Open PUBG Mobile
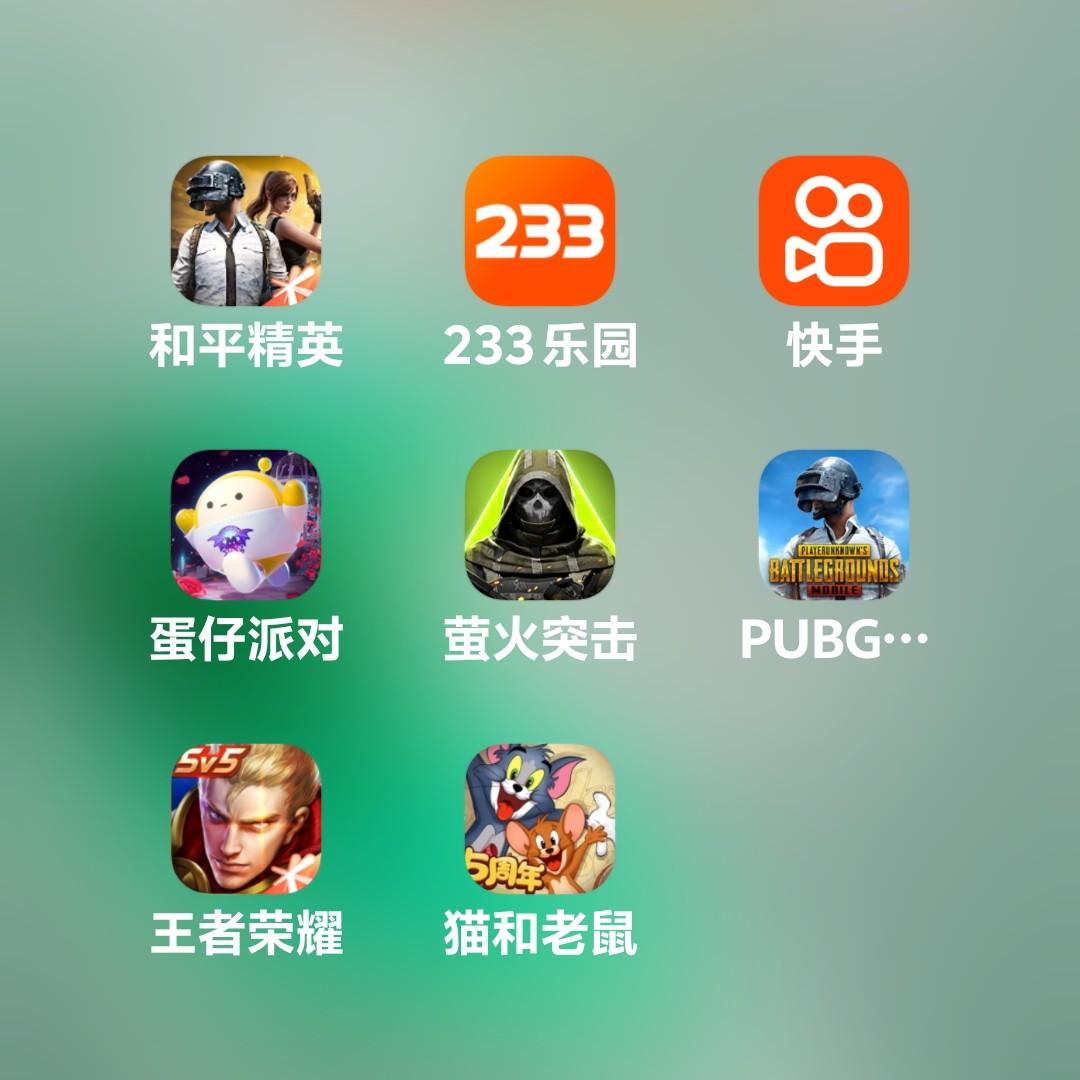1080x1080 pixels. [x=833, y=525]
